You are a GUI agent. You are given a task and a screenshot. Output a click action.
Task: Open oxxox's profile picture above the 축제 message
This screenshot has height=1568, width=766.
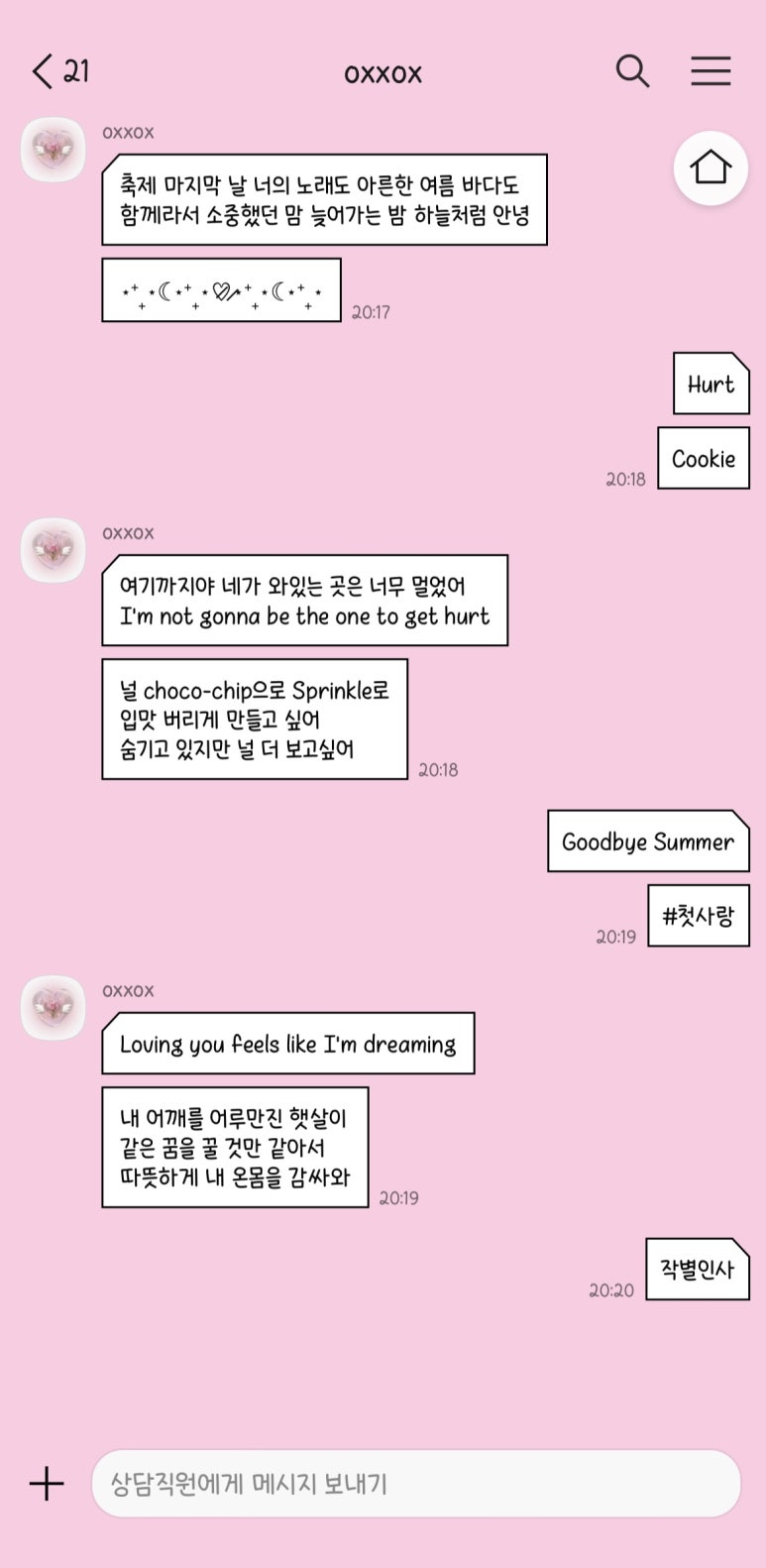tap(54, 150)
